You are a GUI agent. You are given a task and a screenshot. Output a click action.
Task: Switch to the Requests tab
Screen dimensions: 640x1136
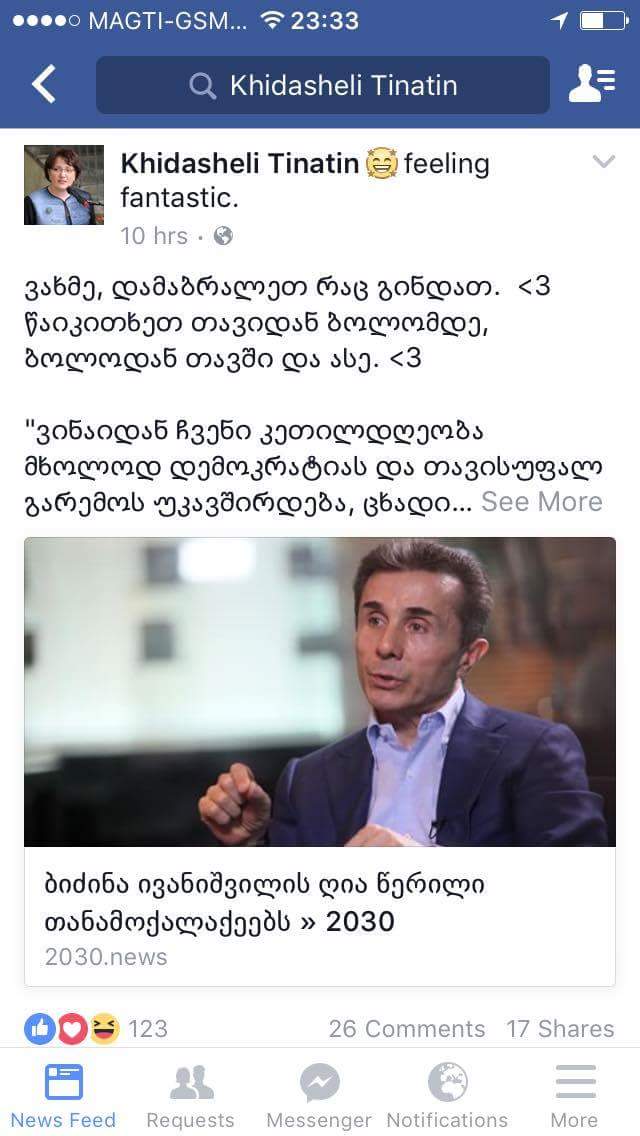(x=190, y=1095)
